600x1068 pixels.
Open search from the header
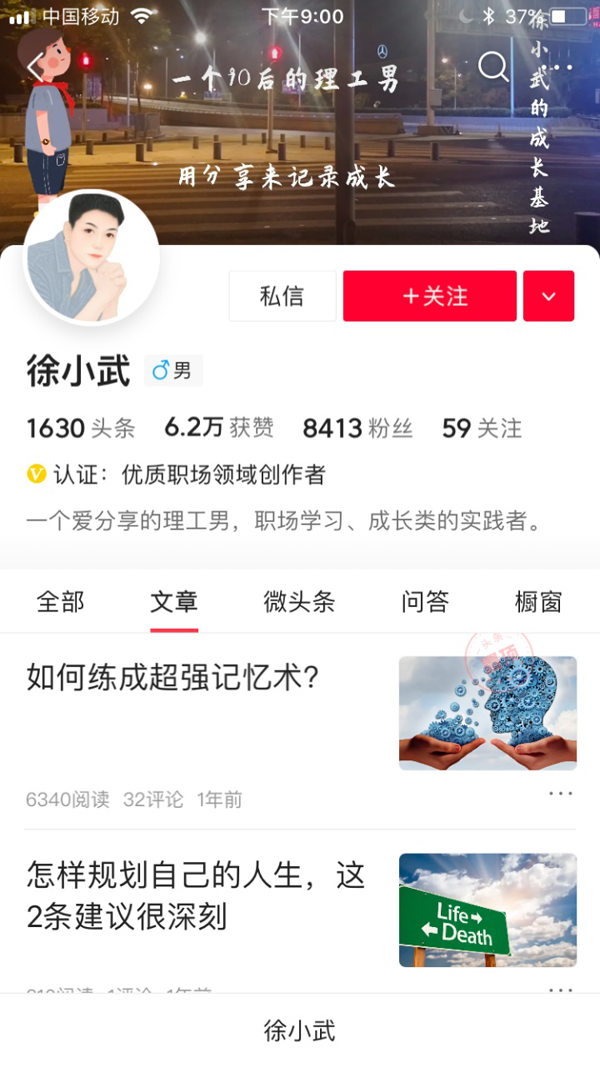tap(493, 67)
